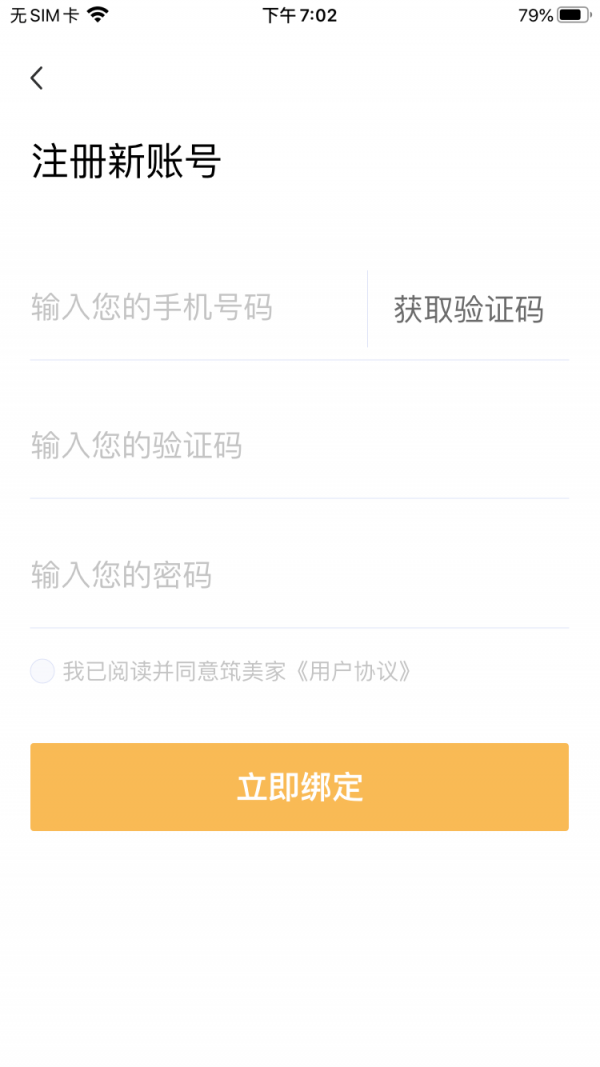Select the verification code field
600x1067 pixels.
point(298,445)
